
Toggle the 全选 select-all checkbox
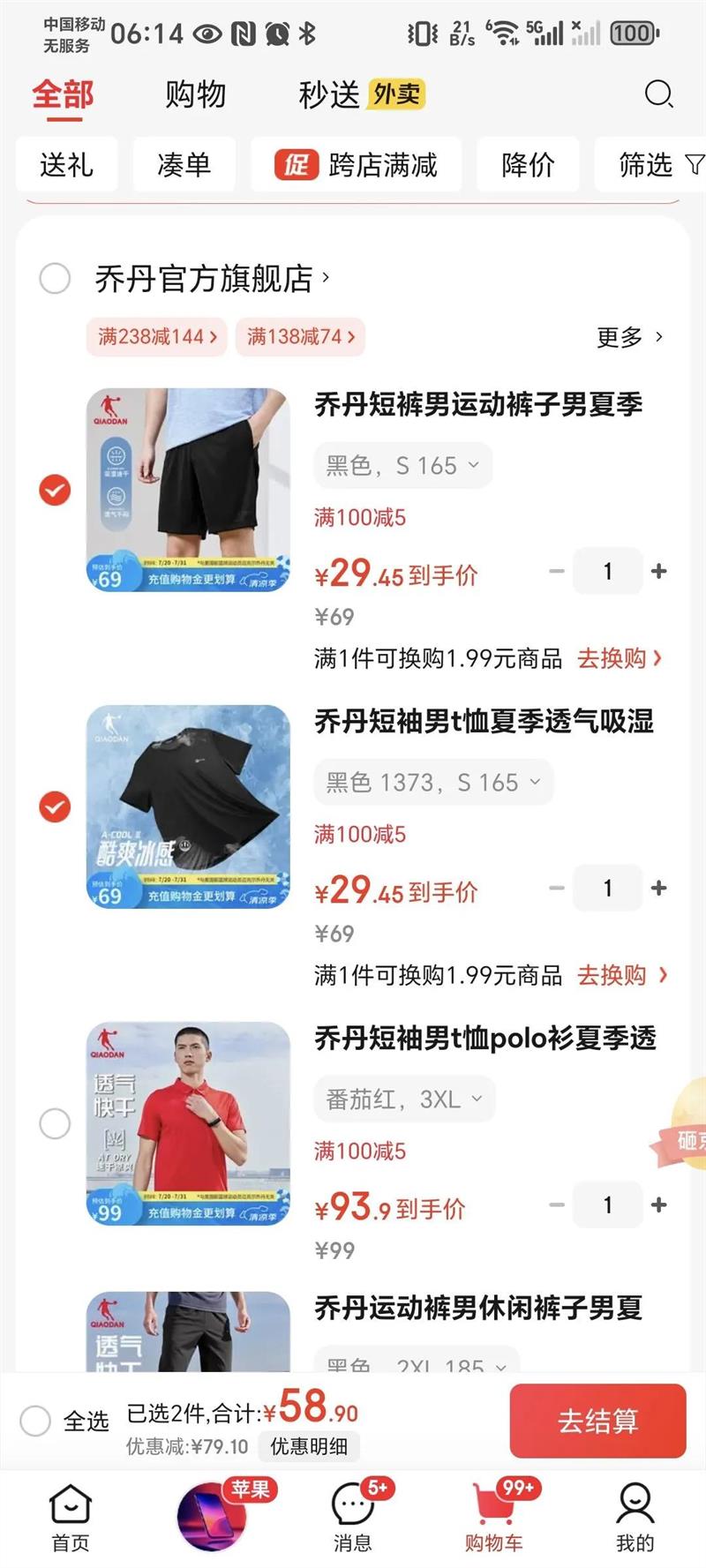pos(35,1421)
